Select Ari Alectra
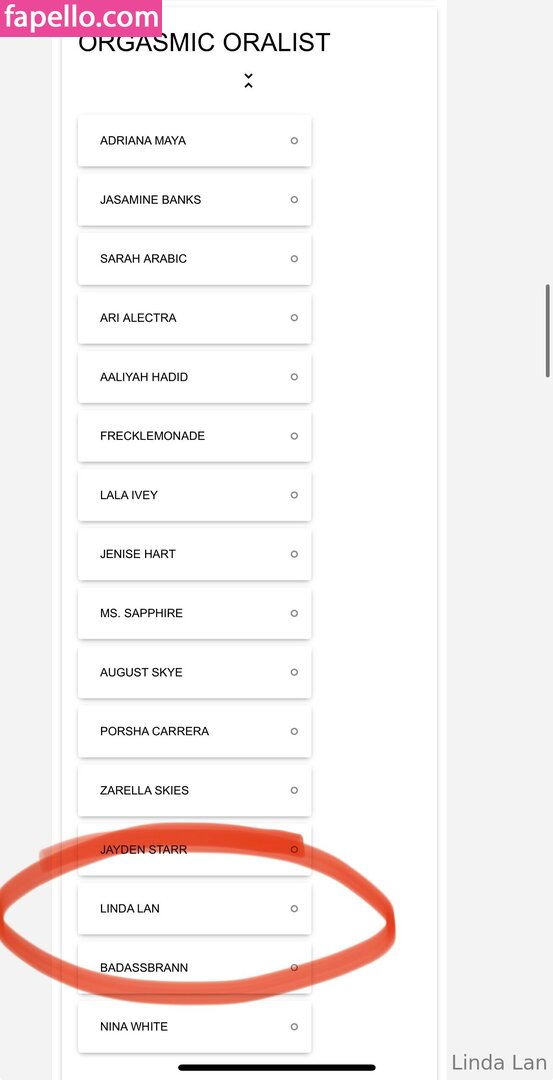This screenshot has width=553, height=1080. [x=195, y=318]
